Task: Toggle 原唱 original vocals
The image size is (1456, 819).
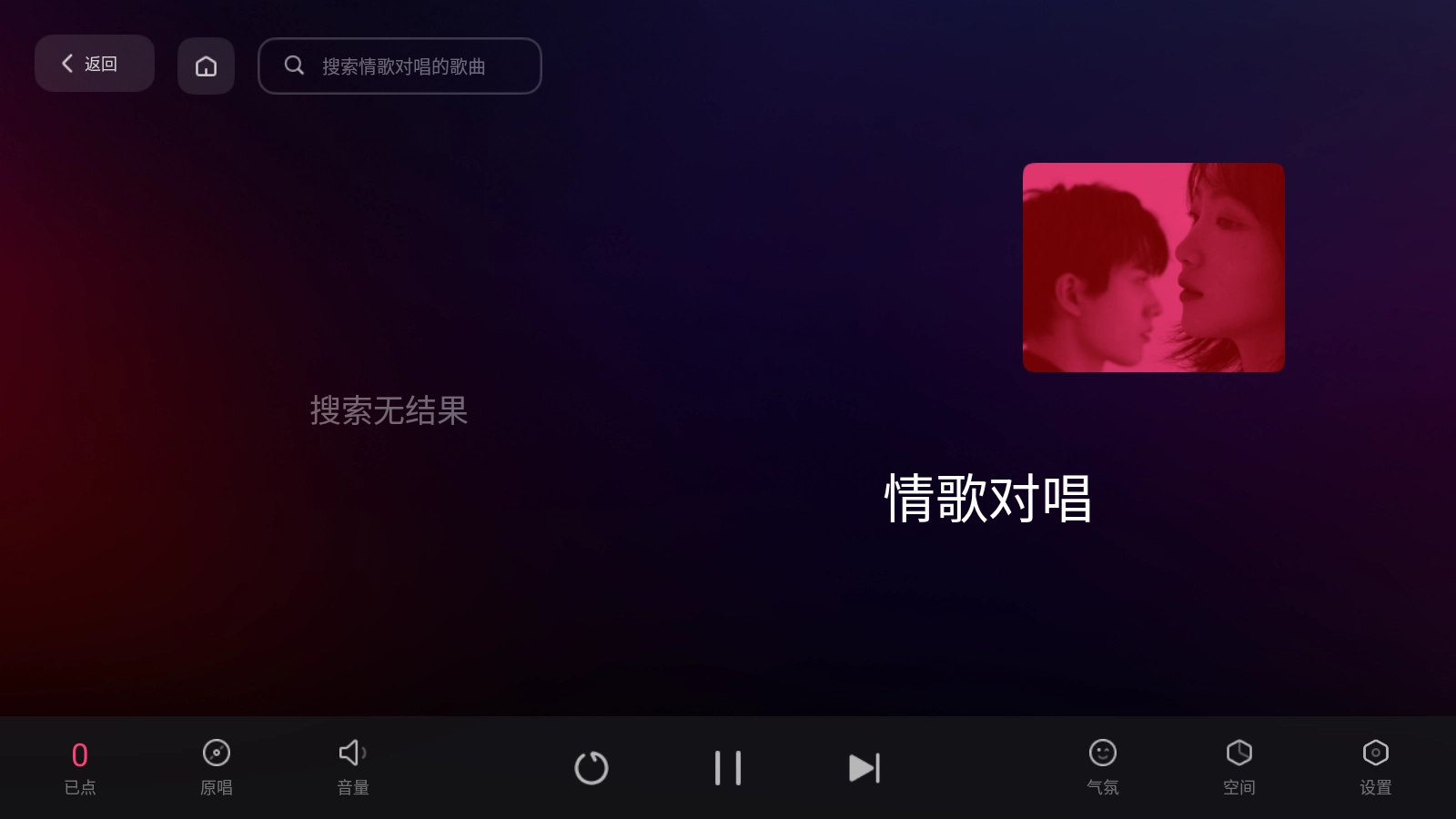Action: tap(217, 767)
